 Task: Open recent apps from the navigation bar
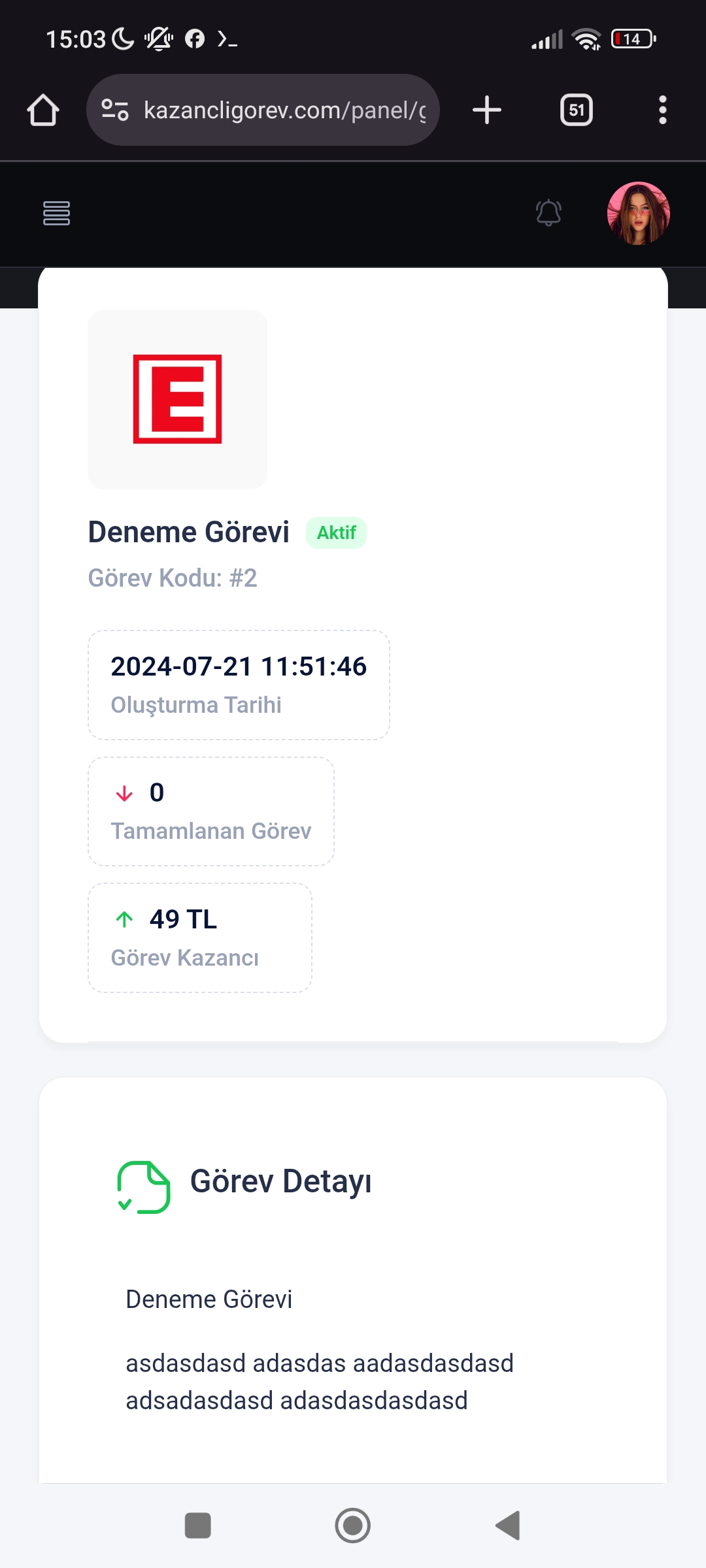point(197,1526)
